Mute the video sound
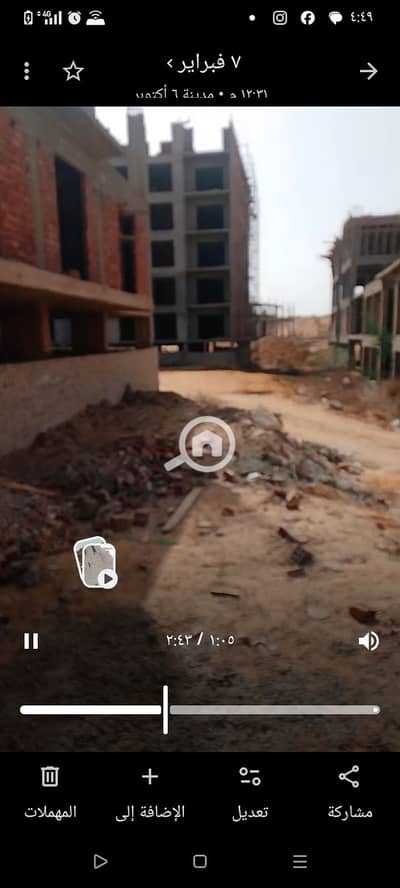The image size is (400, 888). pyautogui.click(x=368, y=641)
